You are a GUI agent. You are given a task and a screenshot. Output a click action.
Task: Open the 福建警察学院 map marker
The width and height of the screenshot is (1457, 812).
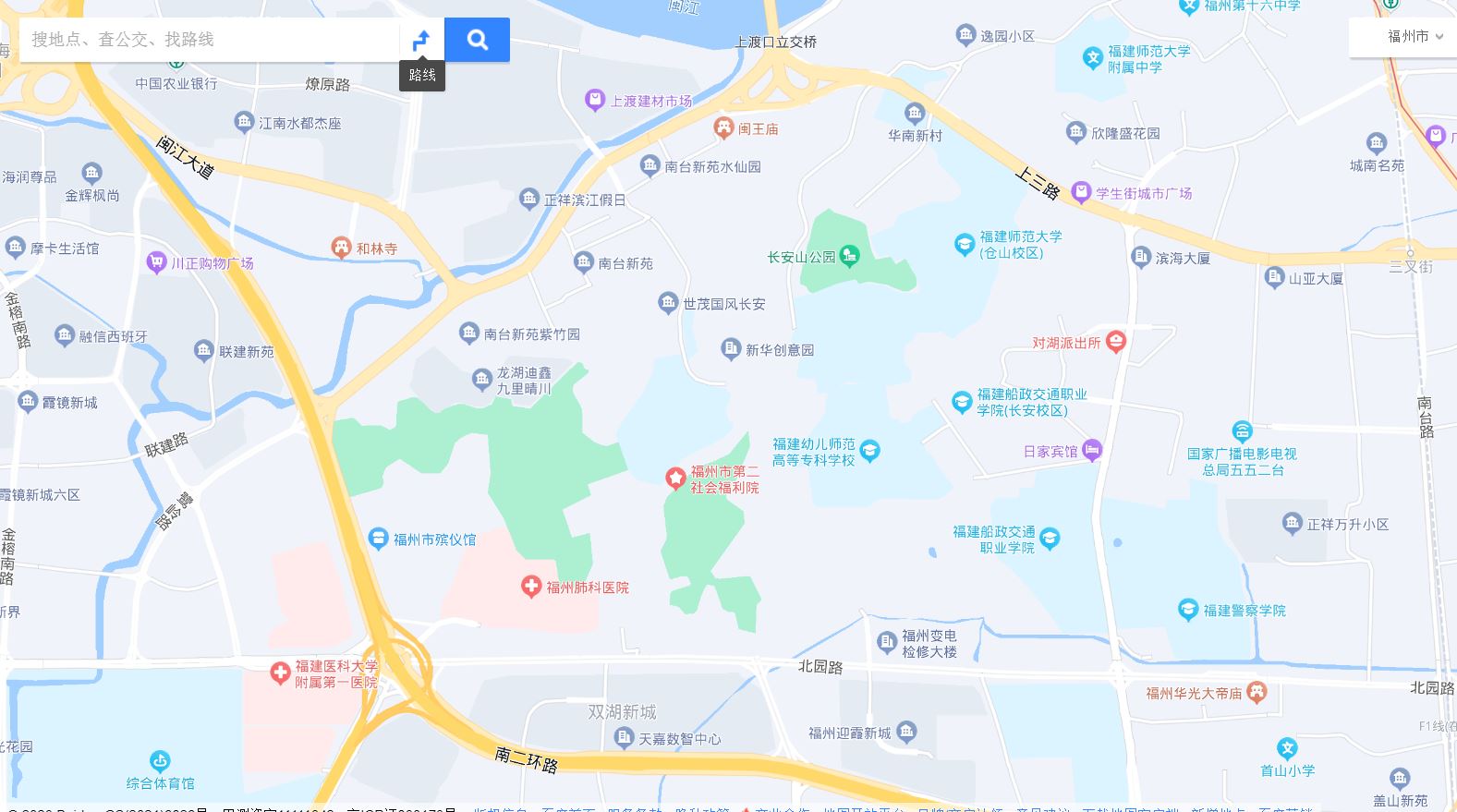[1188, 610]
